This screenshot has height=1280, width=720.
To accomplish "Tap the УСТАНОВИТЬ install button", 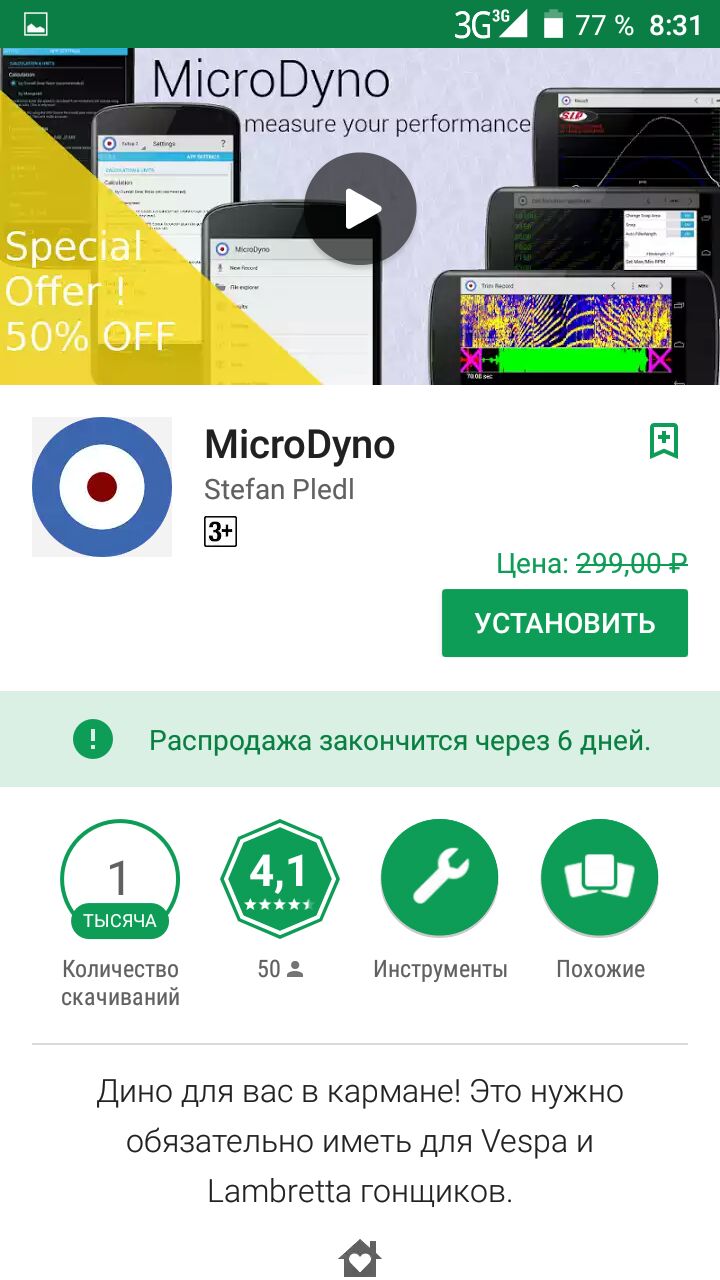I will 565,623.
